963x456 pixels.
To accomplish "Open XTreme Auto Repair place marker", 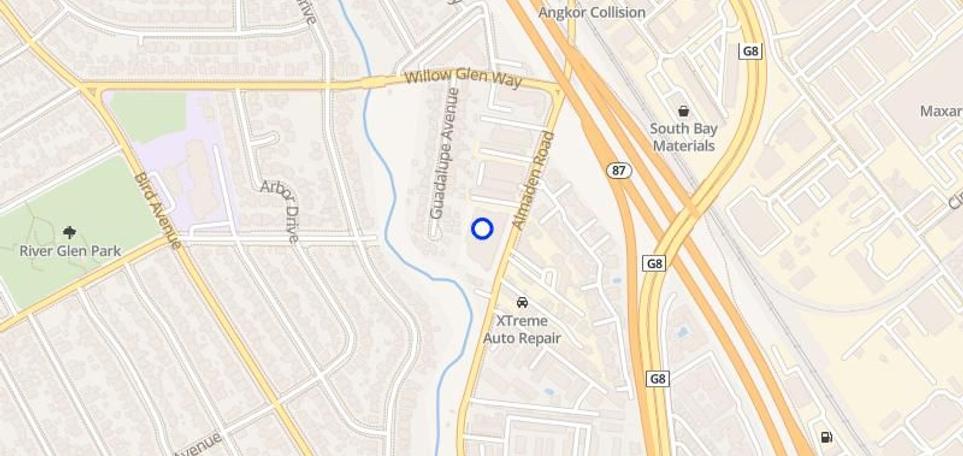I will pos(521,302).
